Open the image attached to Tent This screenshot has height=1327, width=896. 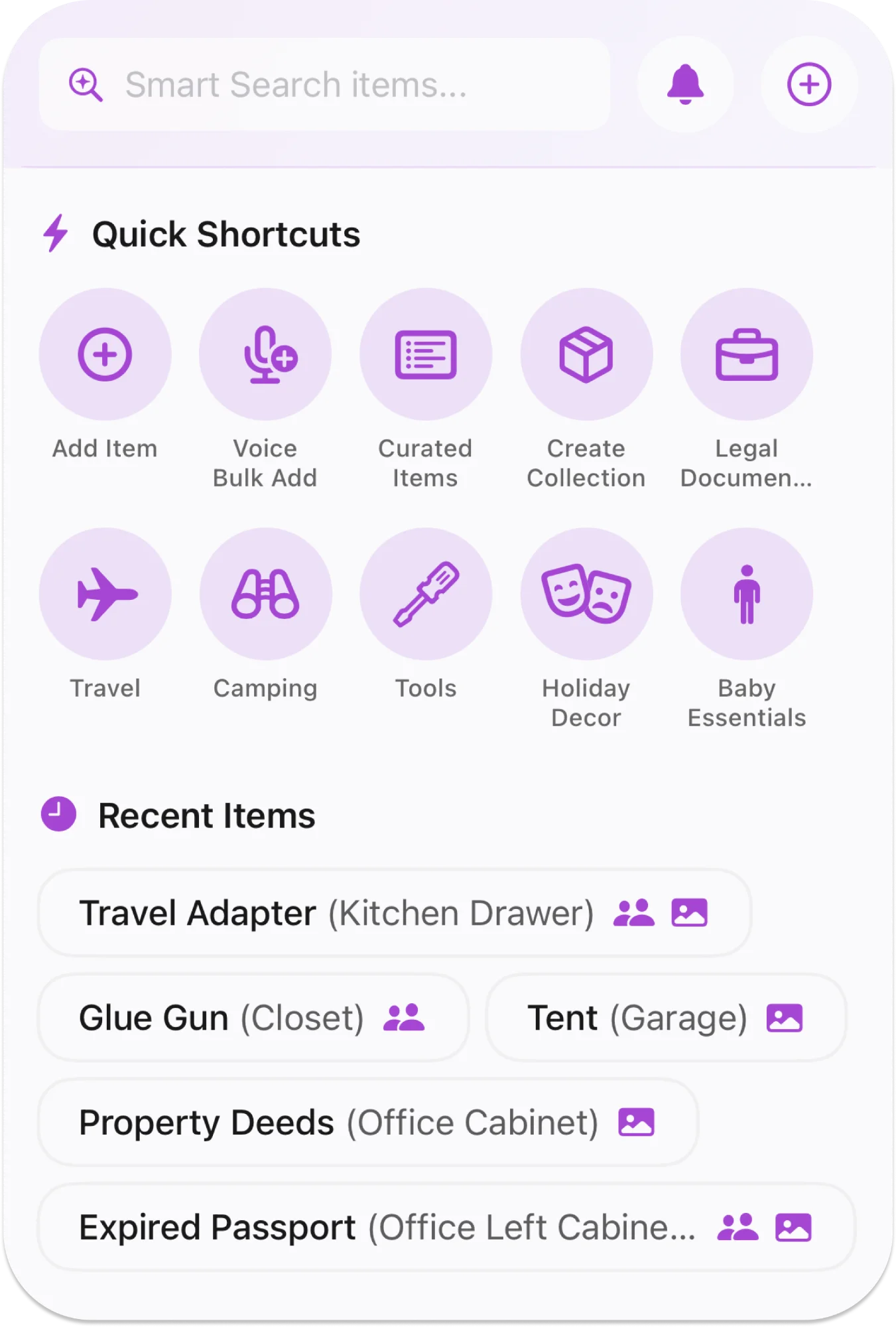[x=785, y=1017]
